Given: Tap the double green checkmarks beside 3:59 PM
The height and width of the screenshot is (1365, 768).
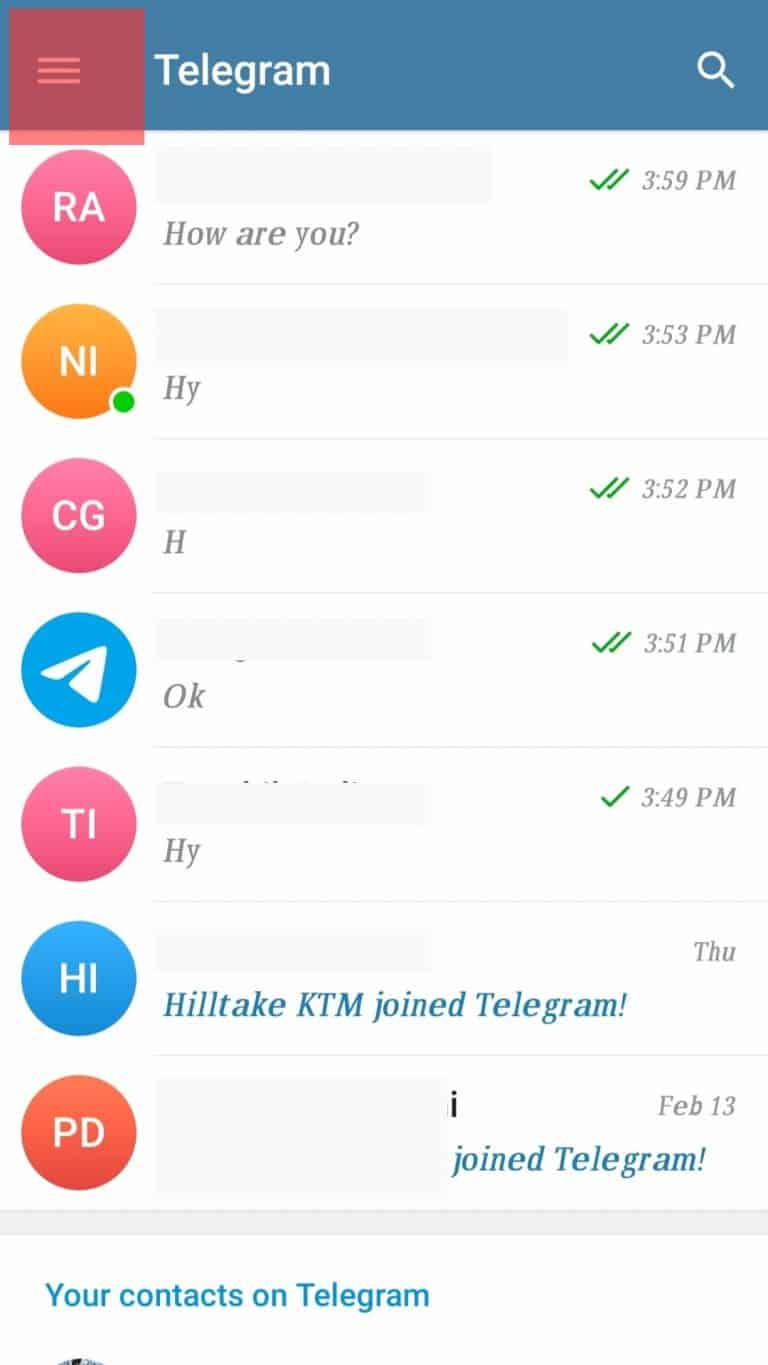Looking at the screenshot, I should pyautogui.click(x=610, y=180).
